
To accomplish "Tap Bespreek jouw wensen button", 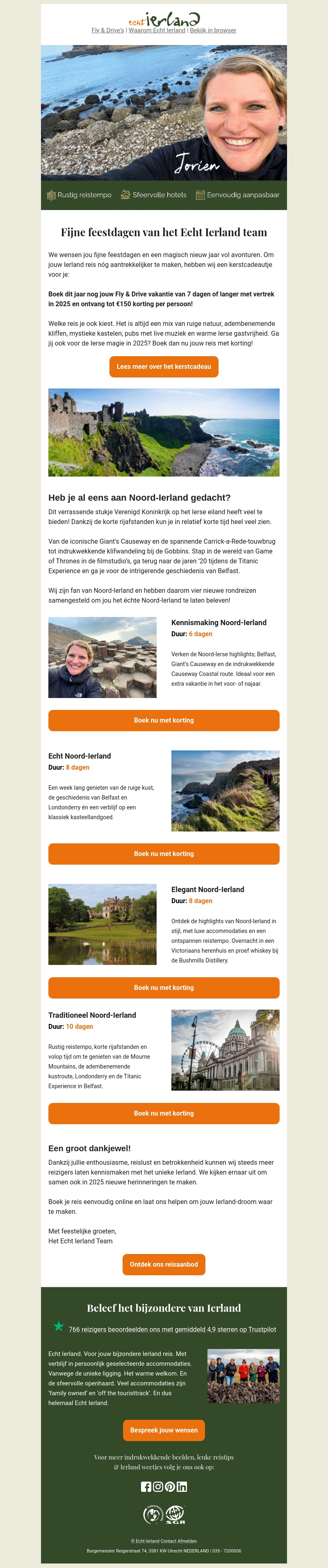I will 164,1430.
